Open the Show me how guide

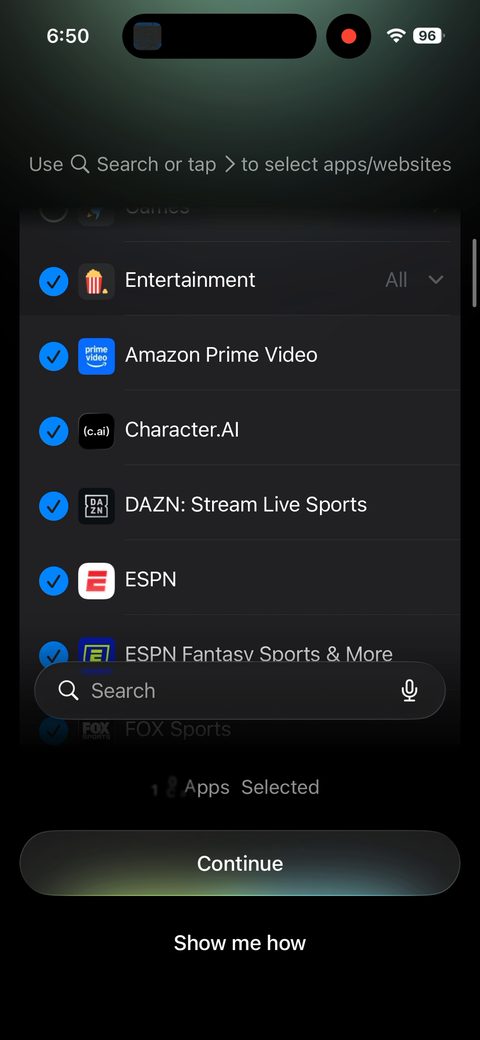click(239, 942)
